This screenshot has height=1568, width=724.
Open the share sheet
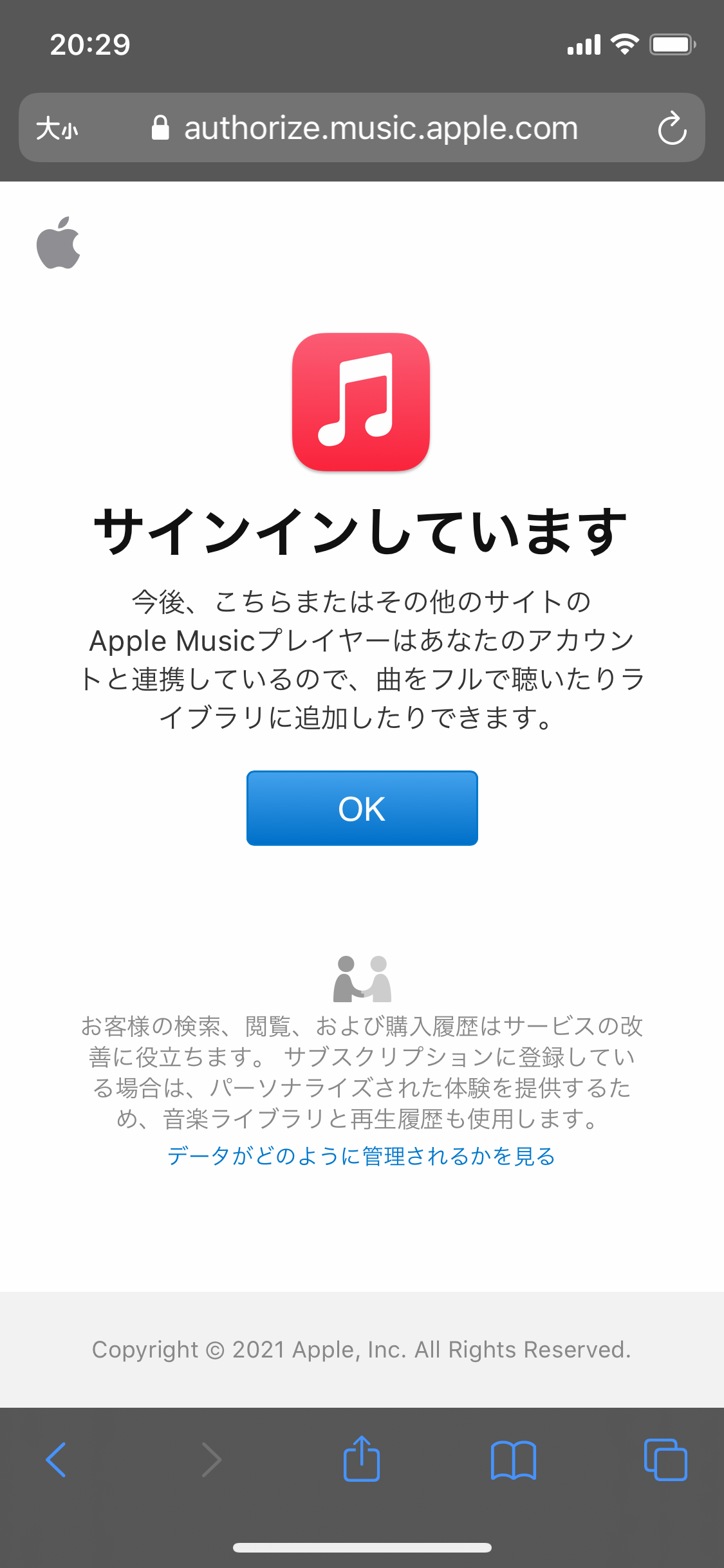tap(362, 1458)
